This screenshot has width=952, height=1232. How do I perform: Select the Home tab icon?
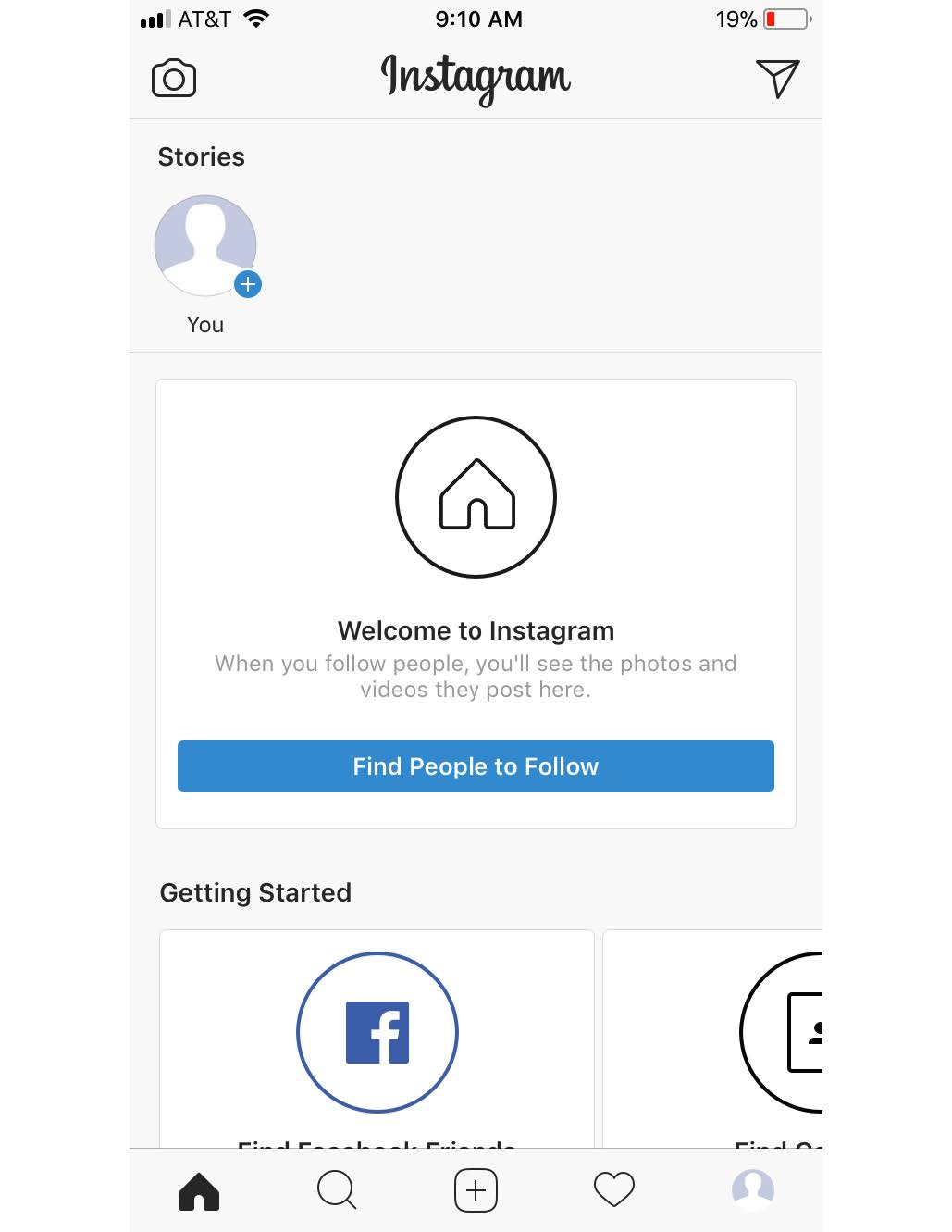197,1191
